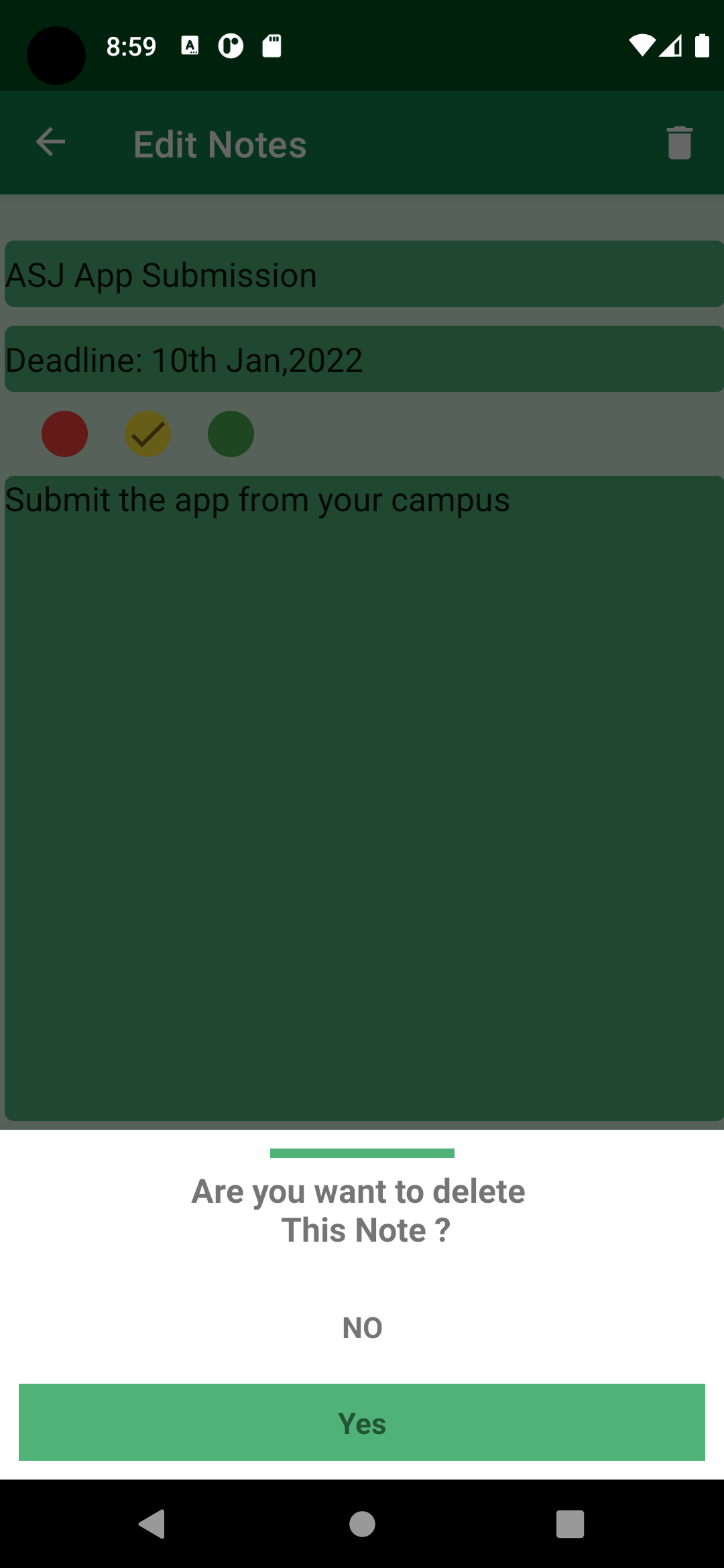Tap the system back button

pos(153,1524)
